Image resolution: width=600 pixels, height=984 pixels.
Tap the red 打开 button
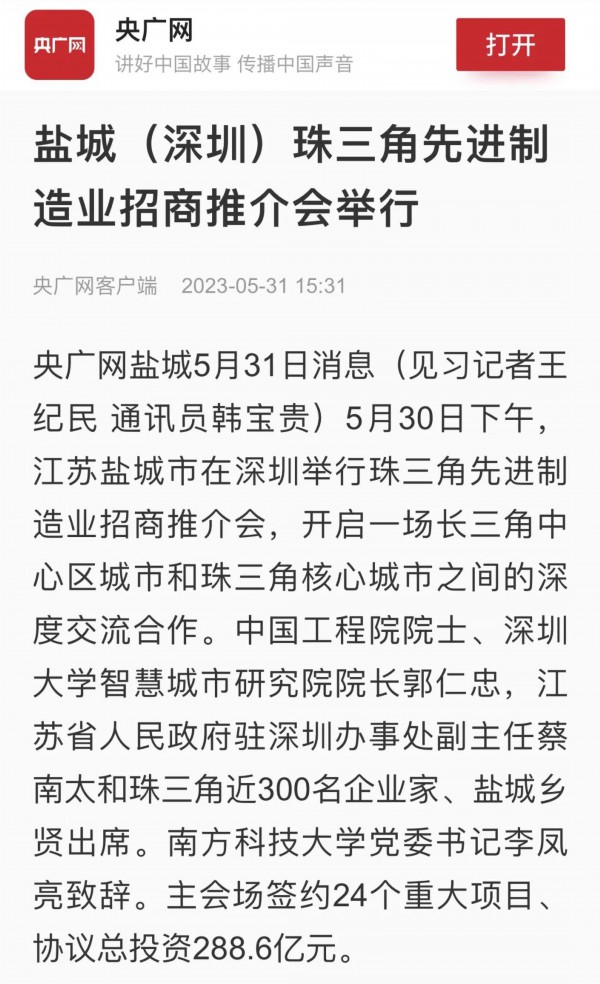click(510, 44)
